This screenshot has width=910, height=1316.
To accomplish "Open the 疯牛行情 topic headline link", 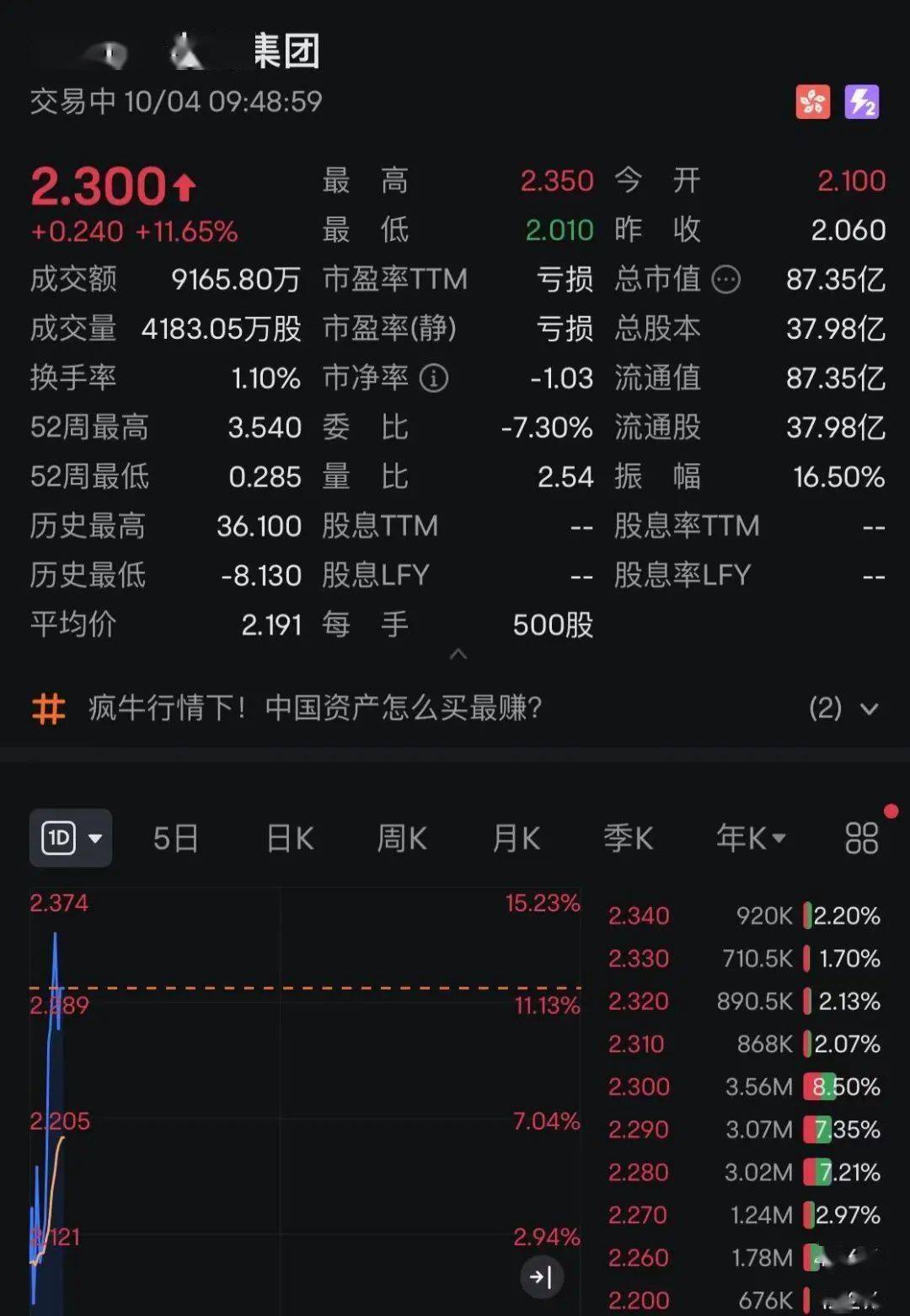I will coord(318,710).
